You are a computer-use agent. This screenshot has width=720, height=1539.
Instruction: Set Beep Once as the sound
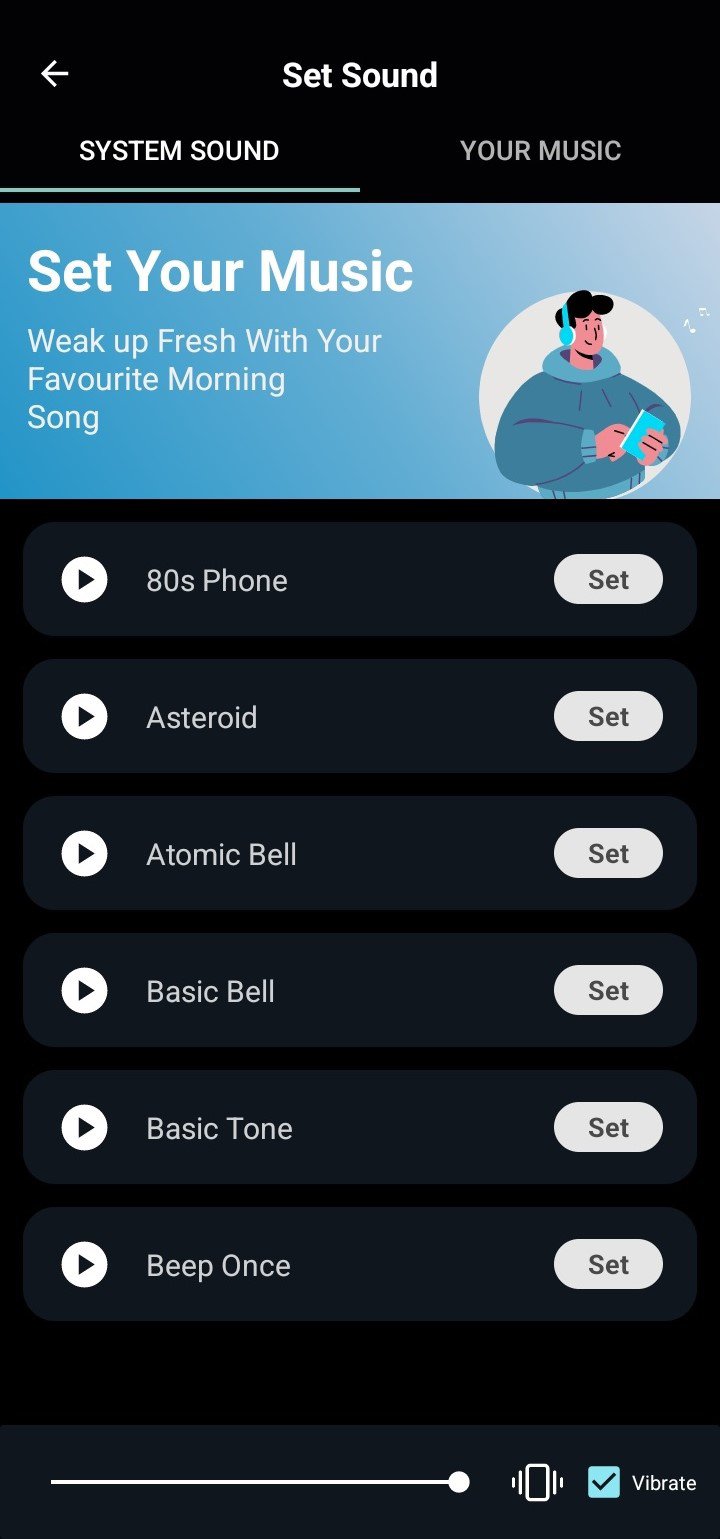[x=608, y=1265]
